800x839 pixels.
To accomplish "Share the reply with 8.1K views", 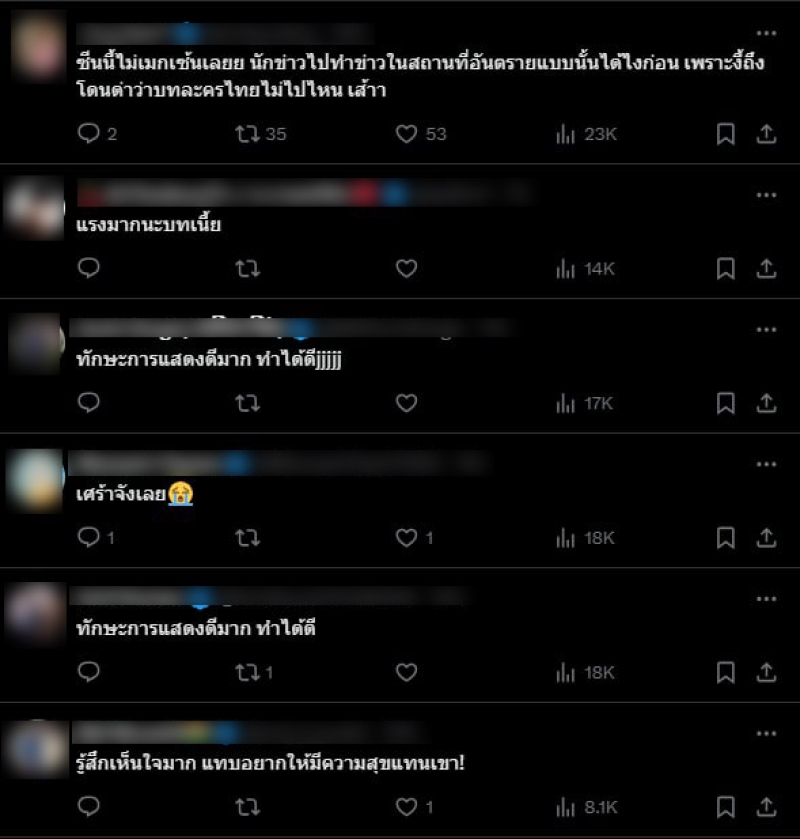I will pyautogui.click(x=766, y=806).
